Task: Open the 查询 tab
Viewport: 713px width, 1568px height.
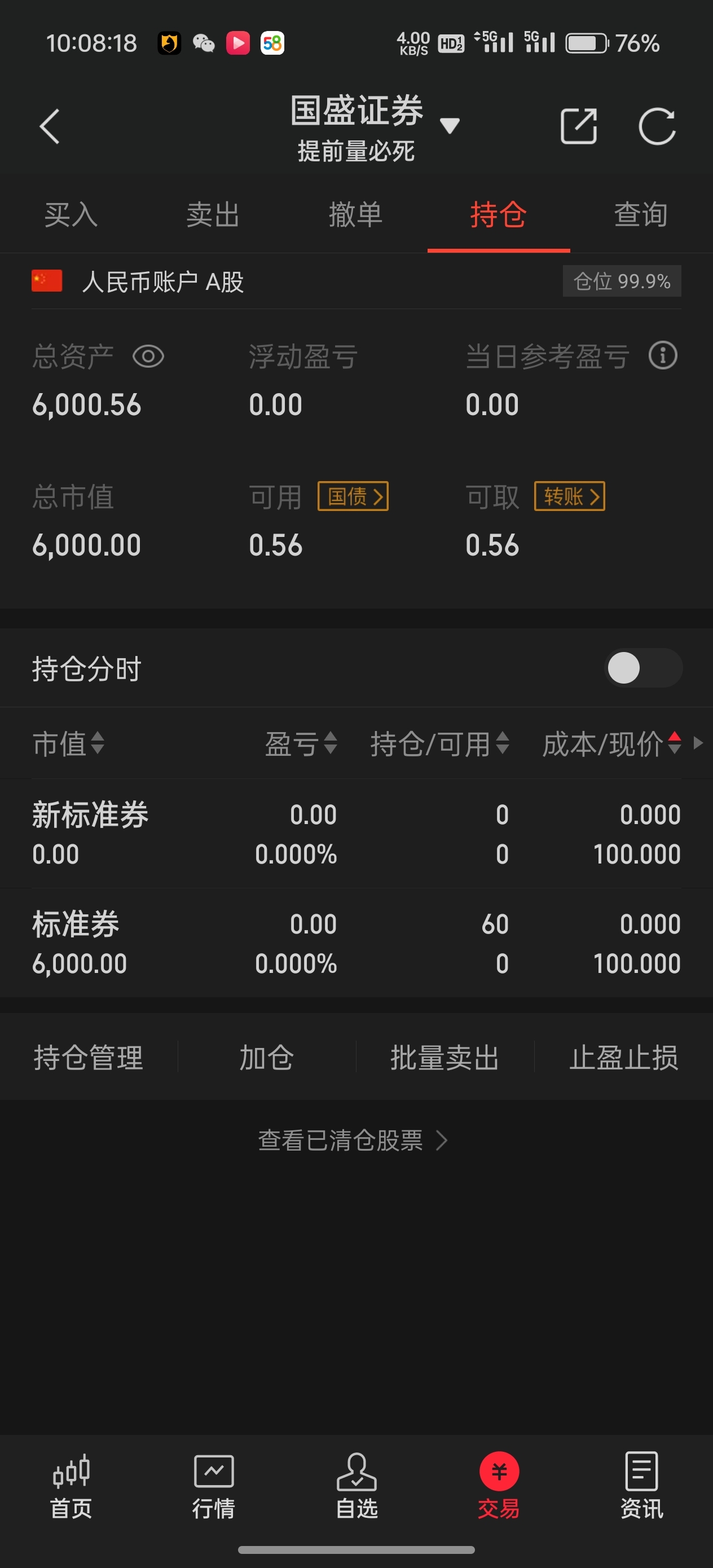Action: 641,215
